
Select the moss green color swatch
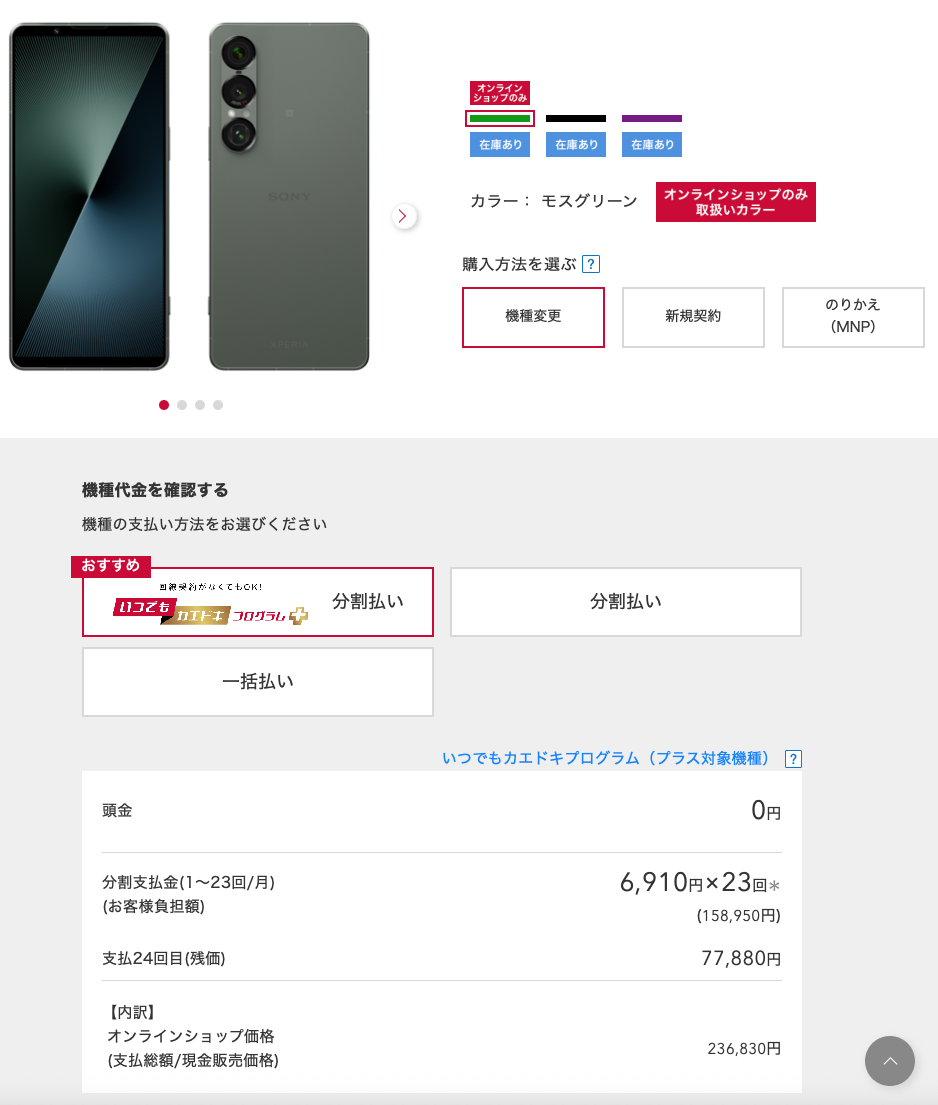[500, 119]
